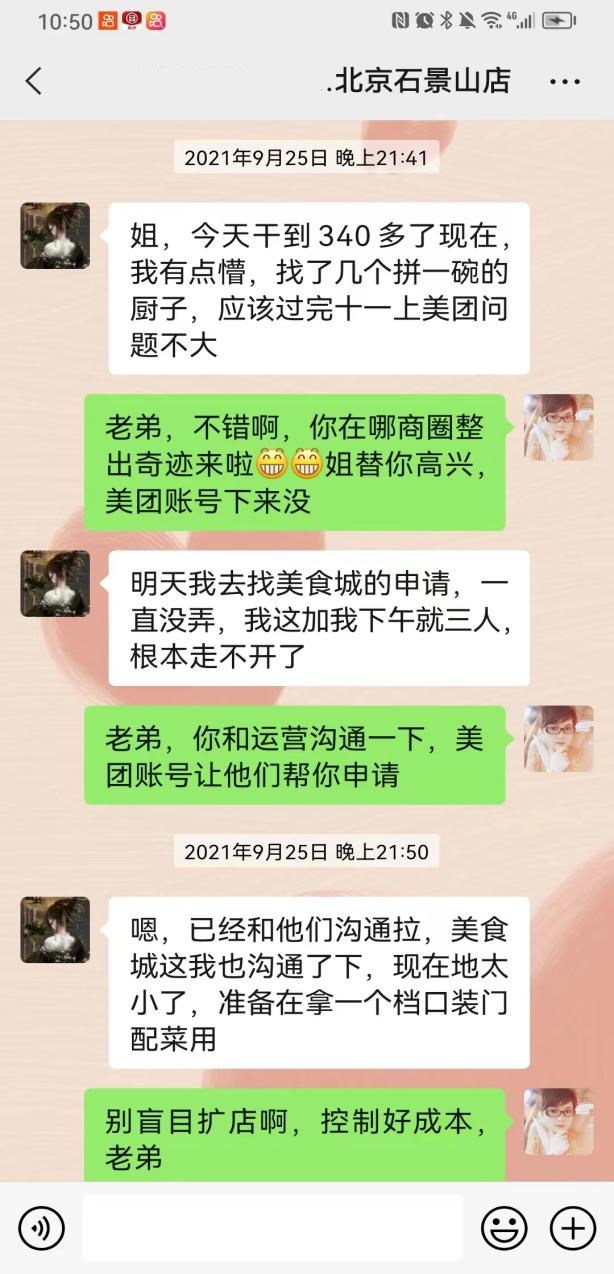Open avatar beside '明天我去找美食城' message
The width and height of the screenshot is (614, 1274).
(x=55, y=584)
